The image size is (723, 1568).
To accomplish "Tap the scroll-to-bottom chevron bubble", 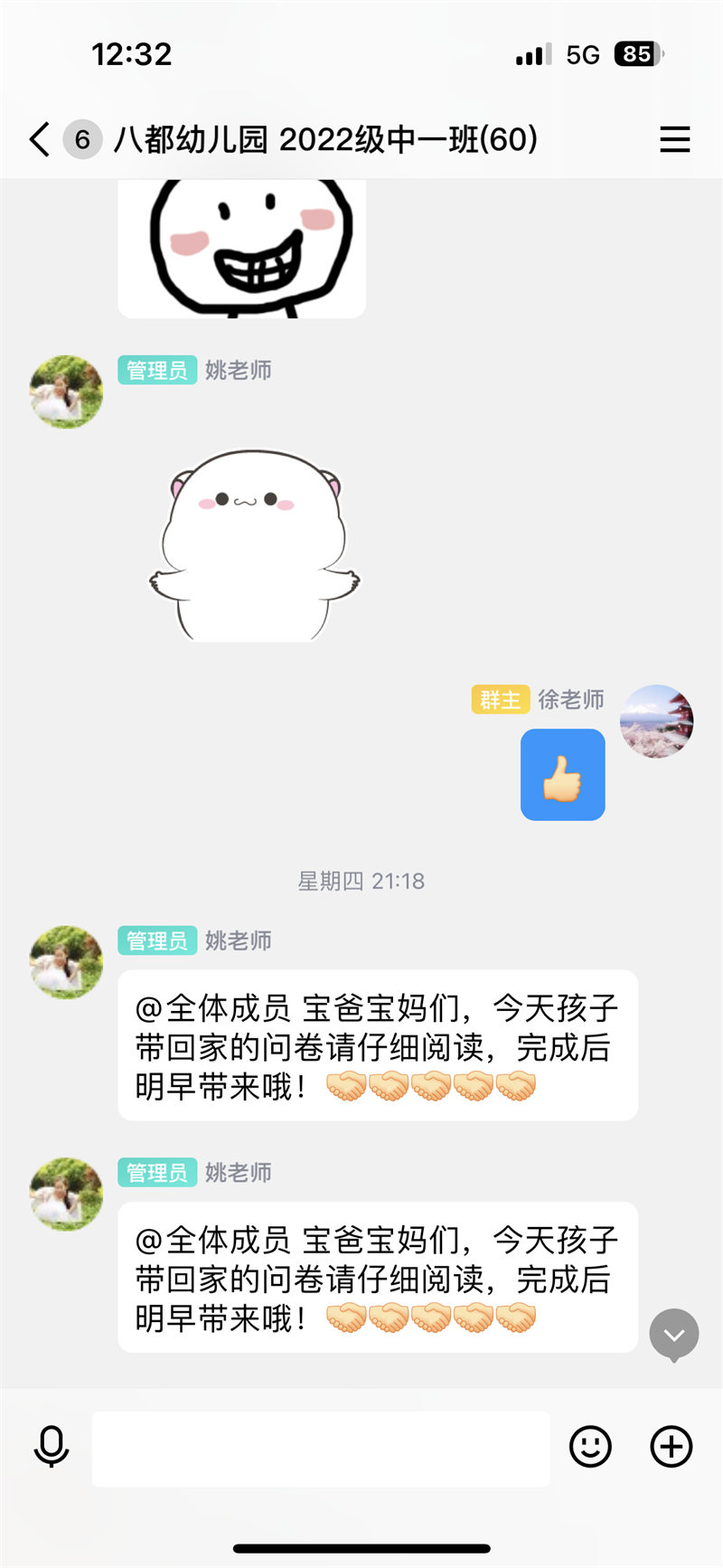I will click(x=672, y=1335).
